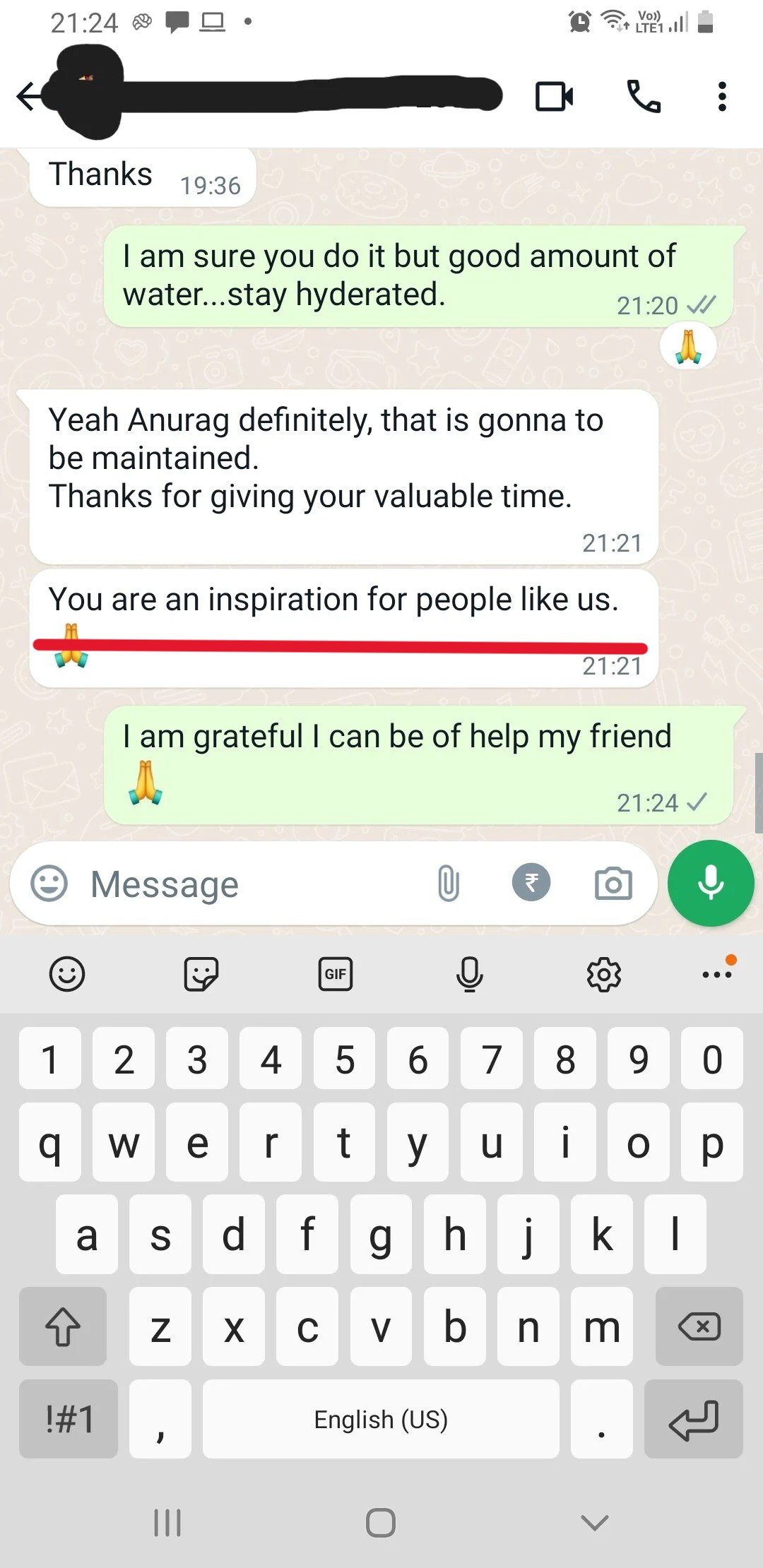
Task: Switch to the symbols keyboard
Action: pos(69,1419)
